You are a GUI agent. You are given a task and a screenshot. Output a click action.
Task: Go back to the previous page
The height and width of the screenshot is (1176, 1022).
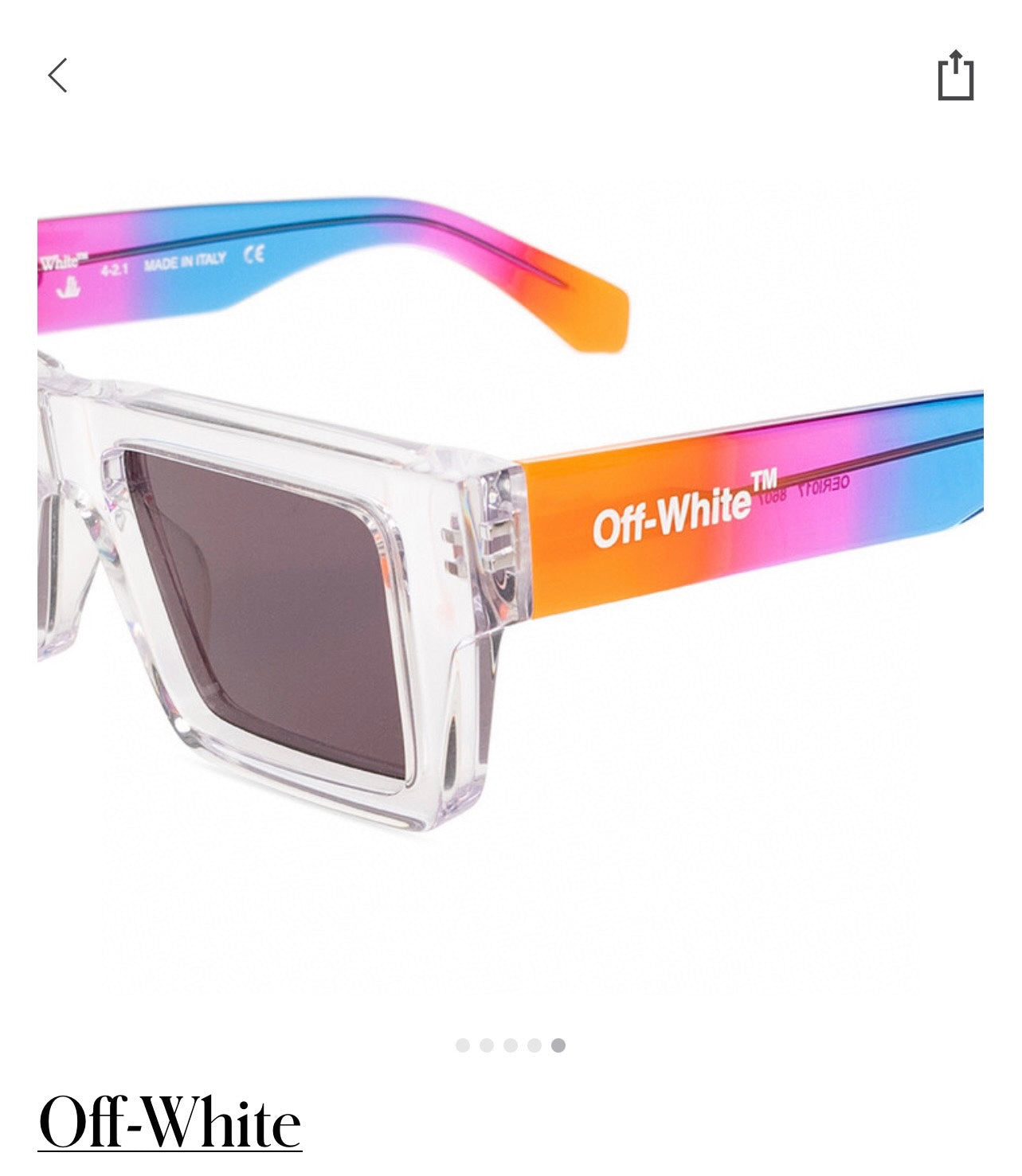click(x=57, y=76)
